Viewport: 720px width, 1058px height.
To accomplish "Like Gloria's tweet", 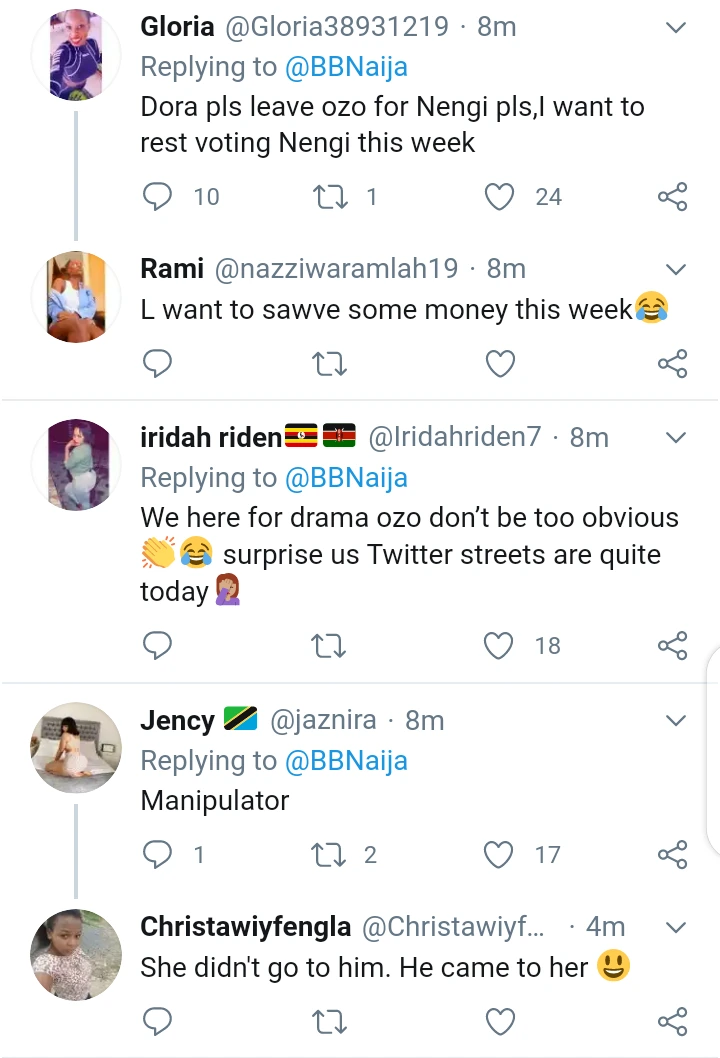I will tap(499, 197).
